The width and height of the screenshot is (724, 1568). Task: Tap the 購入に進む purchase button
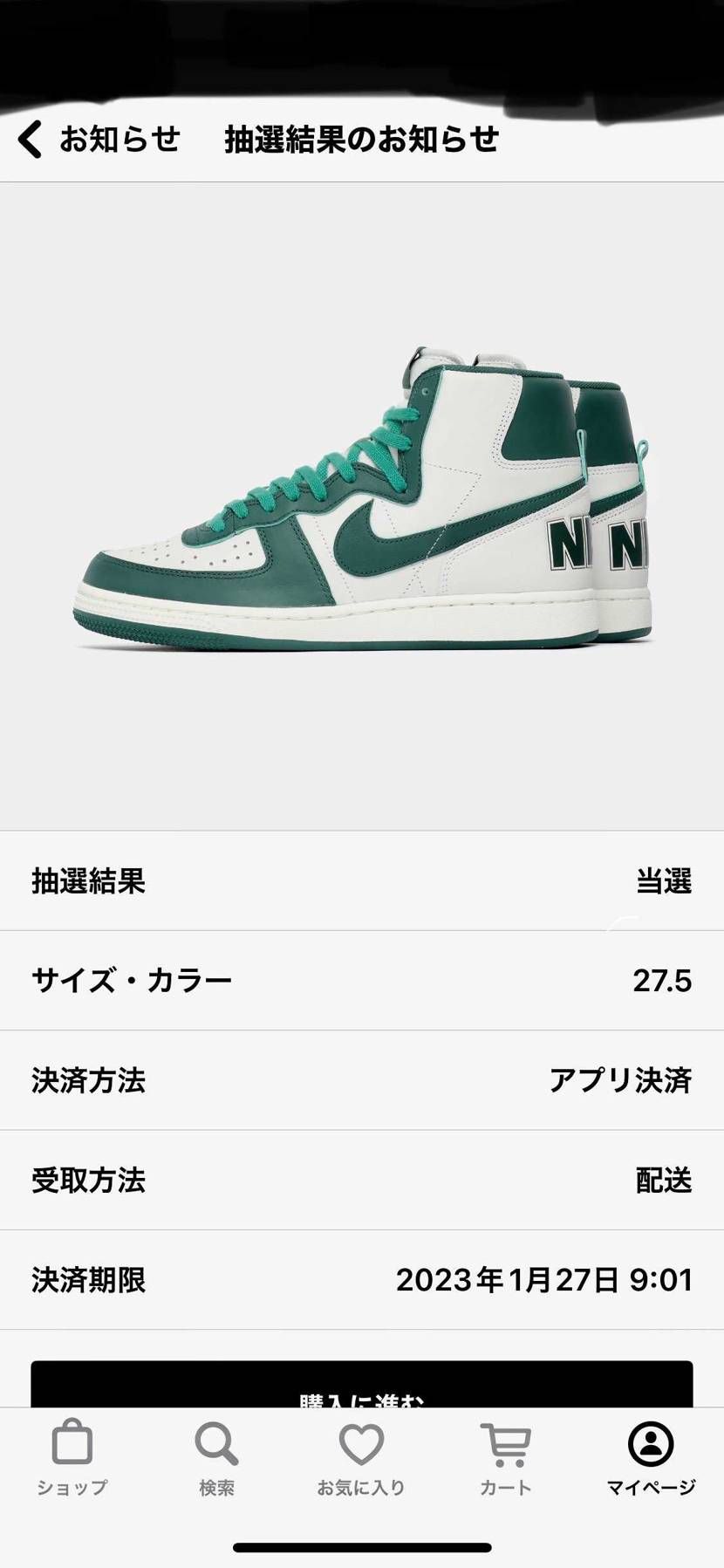tap(361, 1384)
